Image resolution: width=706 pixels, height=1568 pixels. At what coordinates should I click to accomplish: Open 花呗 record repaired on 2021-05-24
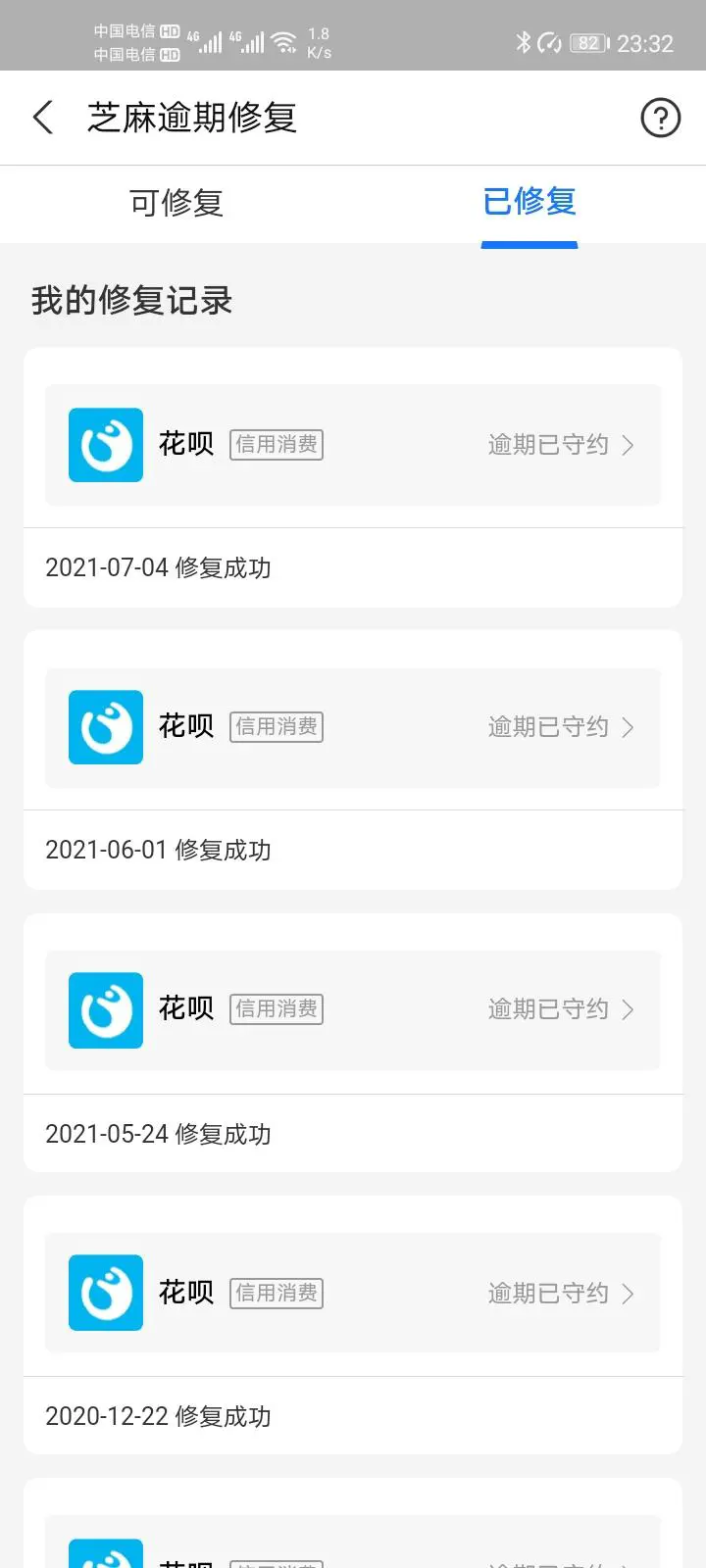pos(353,1009)
